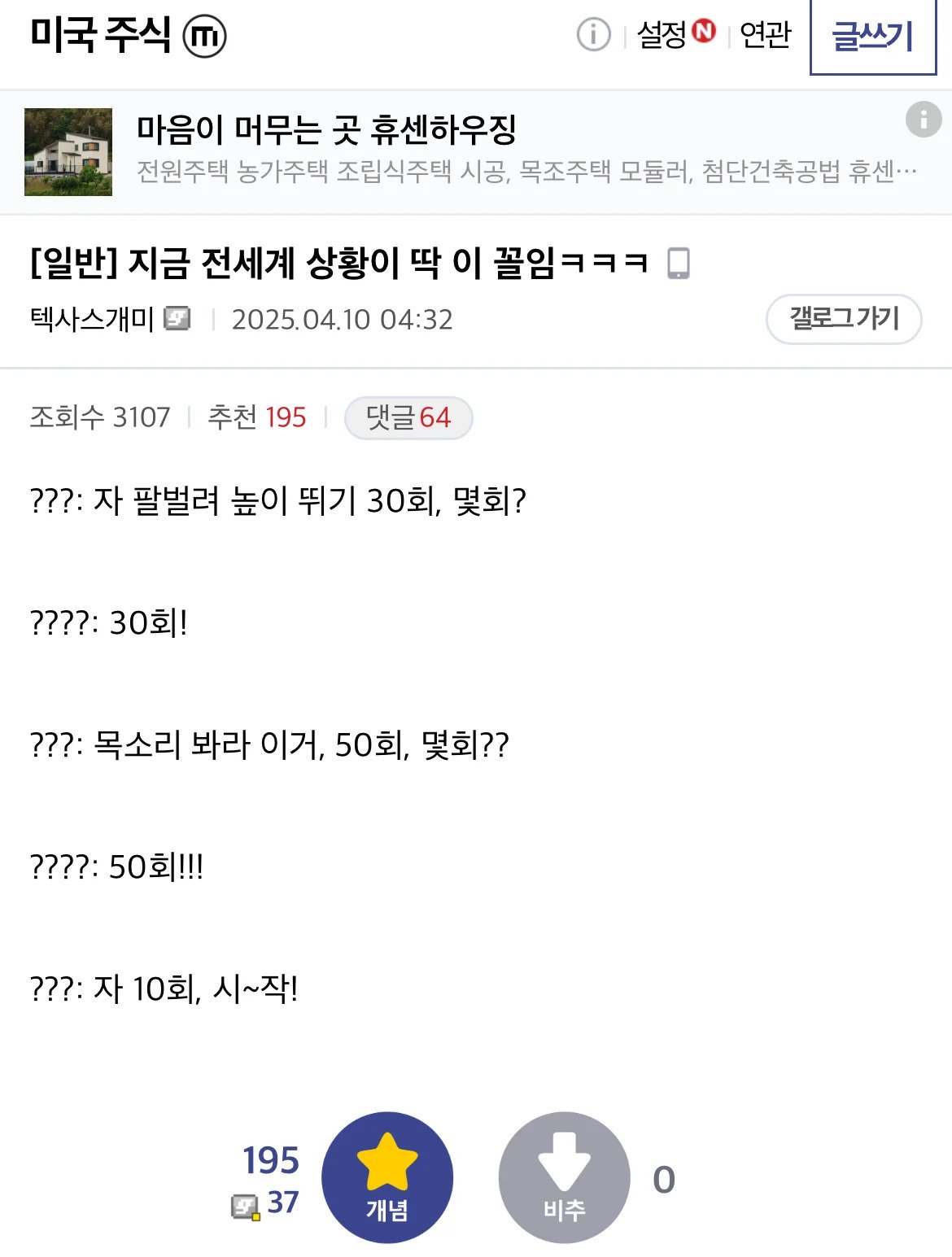Open 연관 related galleries

click(765, 35)
